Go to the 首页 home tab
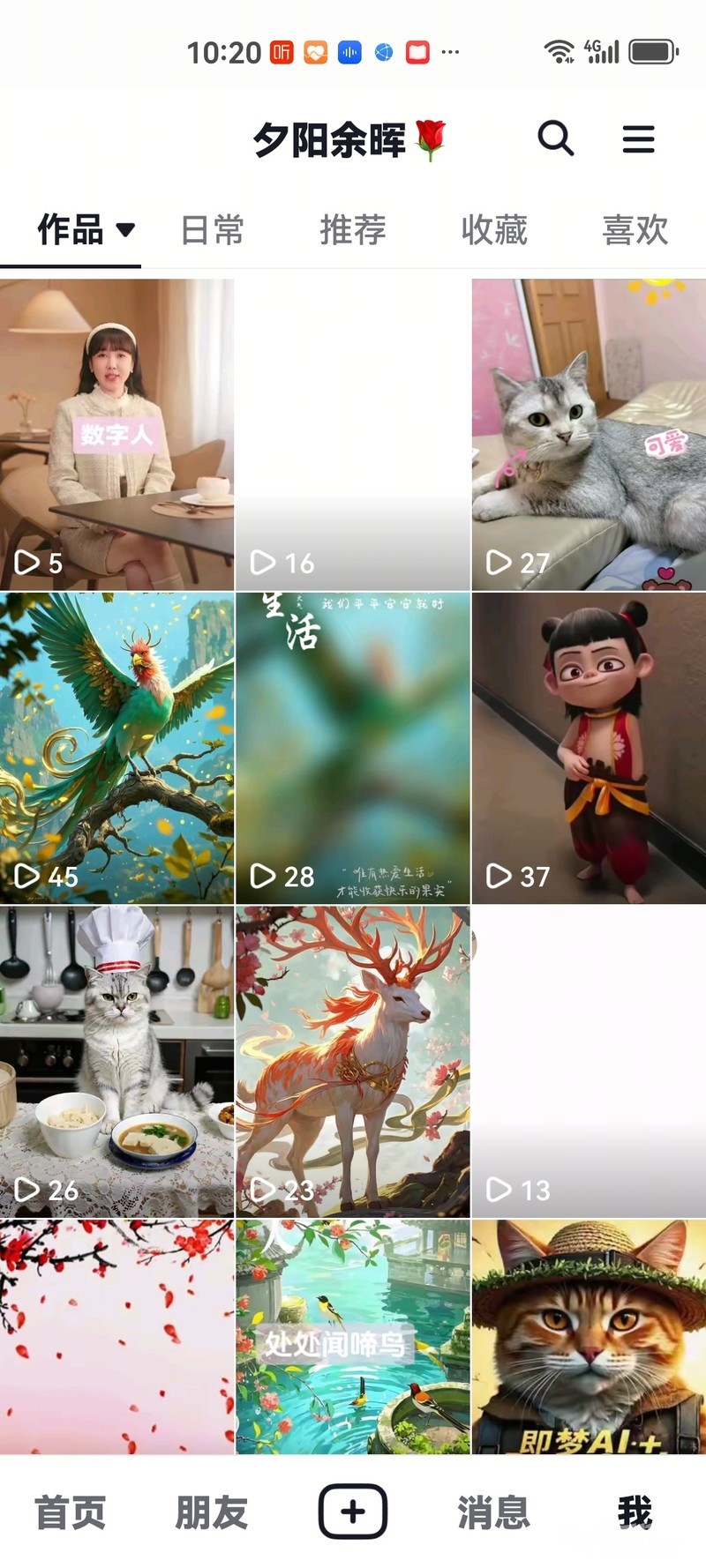This screenshot has height=1568, width=706. click(x=71, y=1512)
